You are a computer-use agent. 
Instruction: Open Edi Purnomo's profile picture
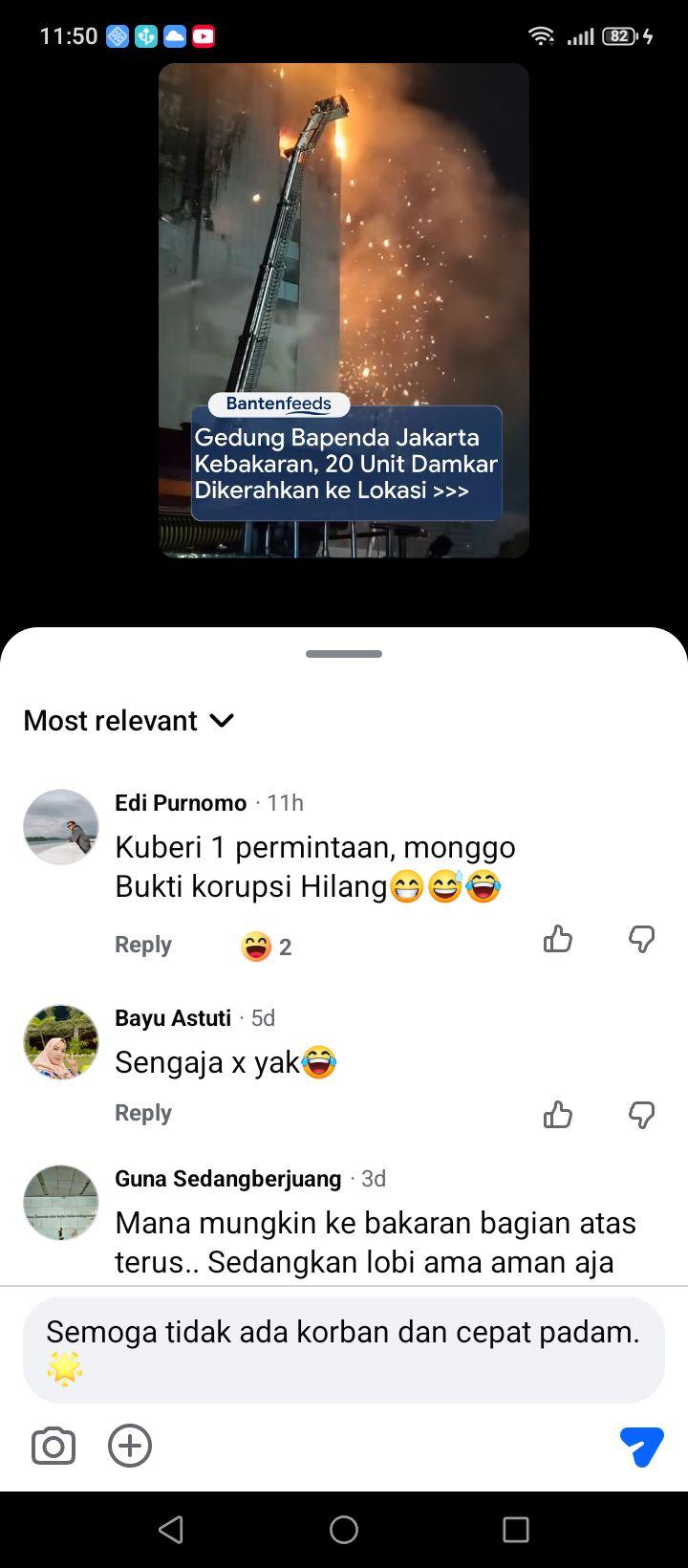(61, 827)
